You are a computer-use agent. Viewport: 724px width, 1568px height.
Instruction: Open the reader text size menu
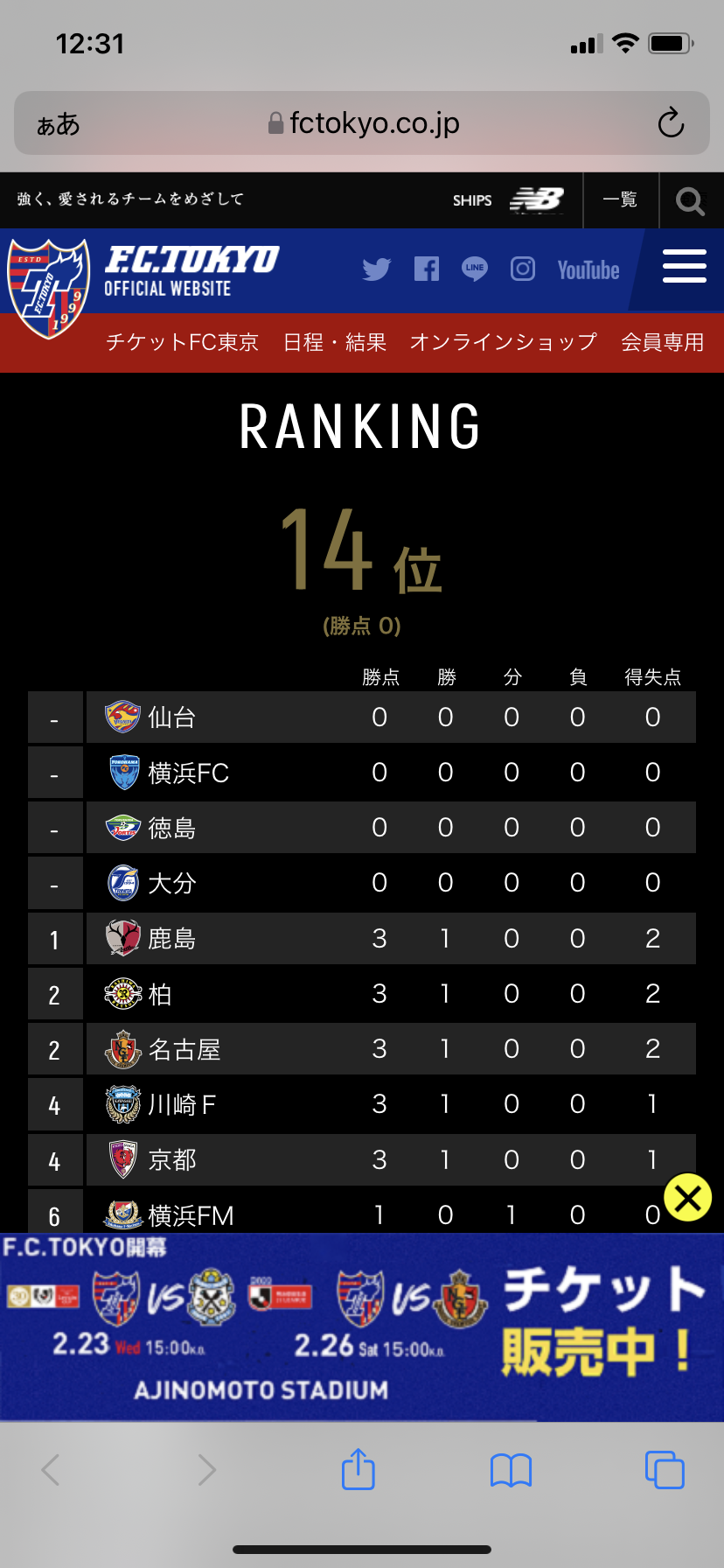tap(58, 124)
